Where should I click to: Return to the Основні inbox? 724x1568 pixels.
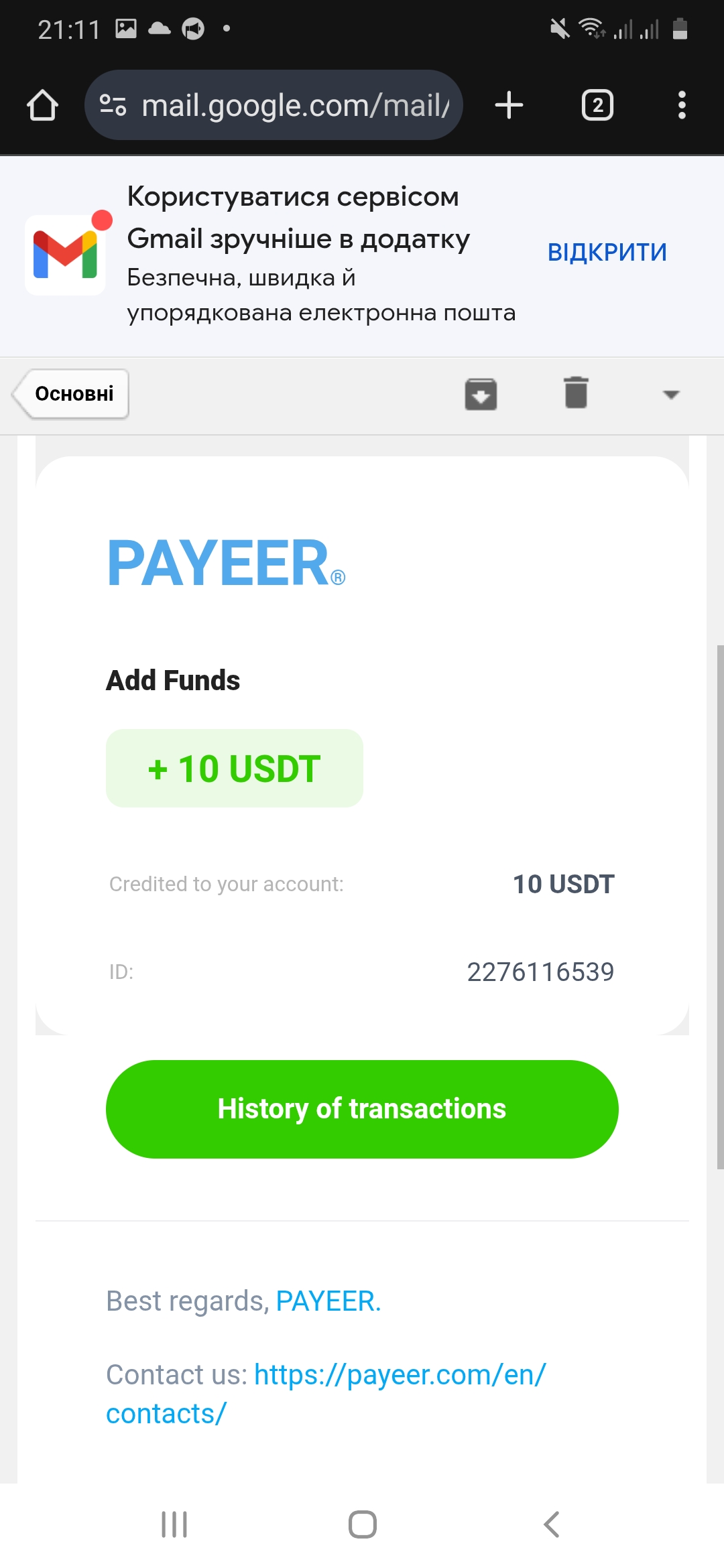click(x=72, y=394)
